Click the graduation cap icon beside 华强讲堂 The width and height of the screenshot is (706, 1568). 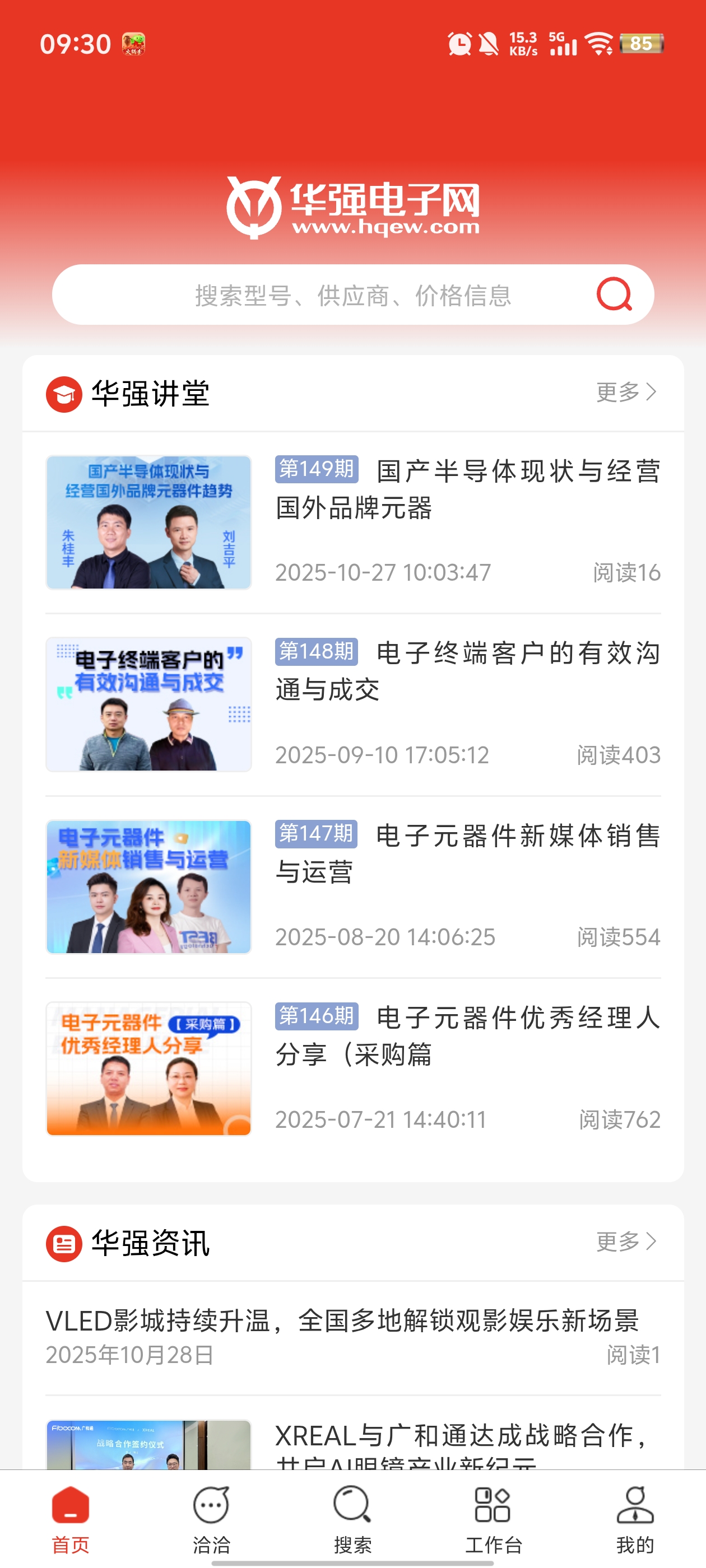click(x=63, y=393)
